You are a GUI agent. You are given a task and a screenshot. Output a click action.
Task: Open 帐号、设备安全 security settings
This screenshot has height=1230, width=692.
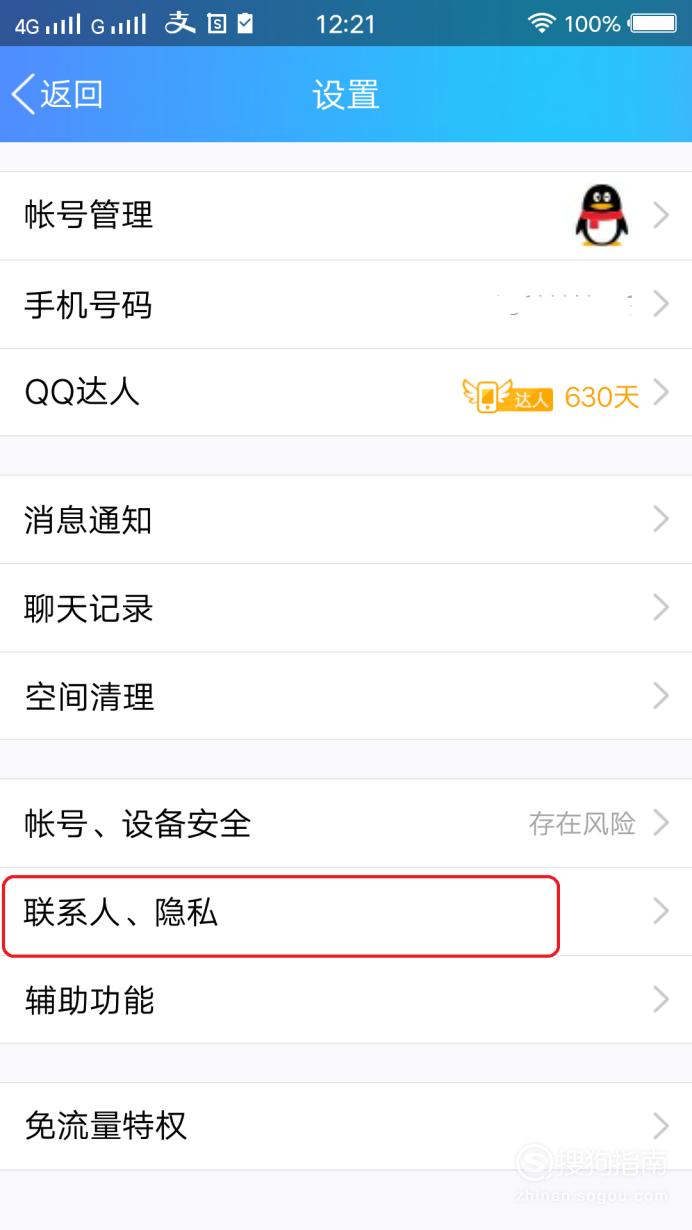tap(346, 824)
